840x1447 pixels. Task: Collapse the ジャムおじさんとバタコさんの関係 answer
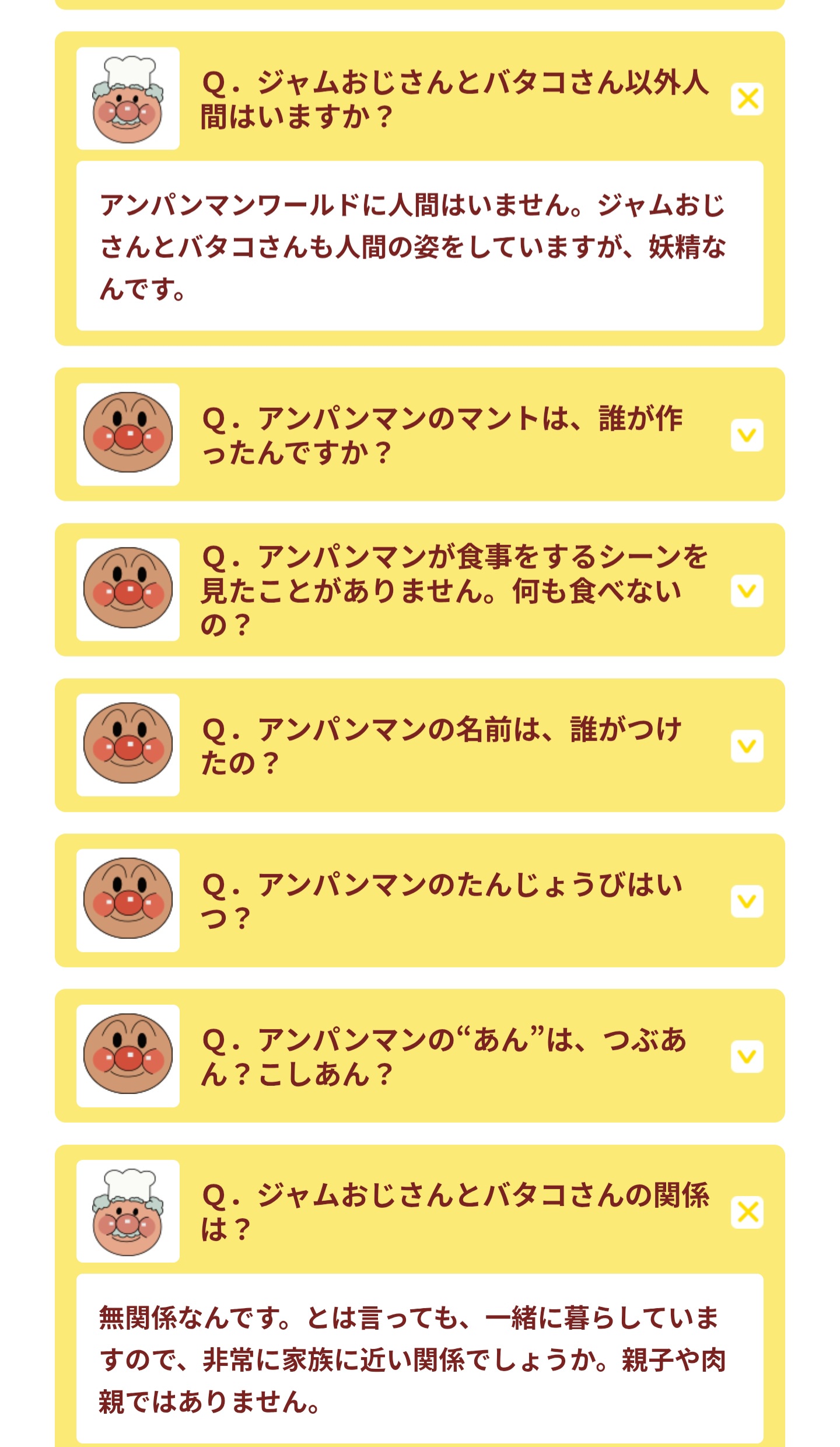tap(747, 1212)
